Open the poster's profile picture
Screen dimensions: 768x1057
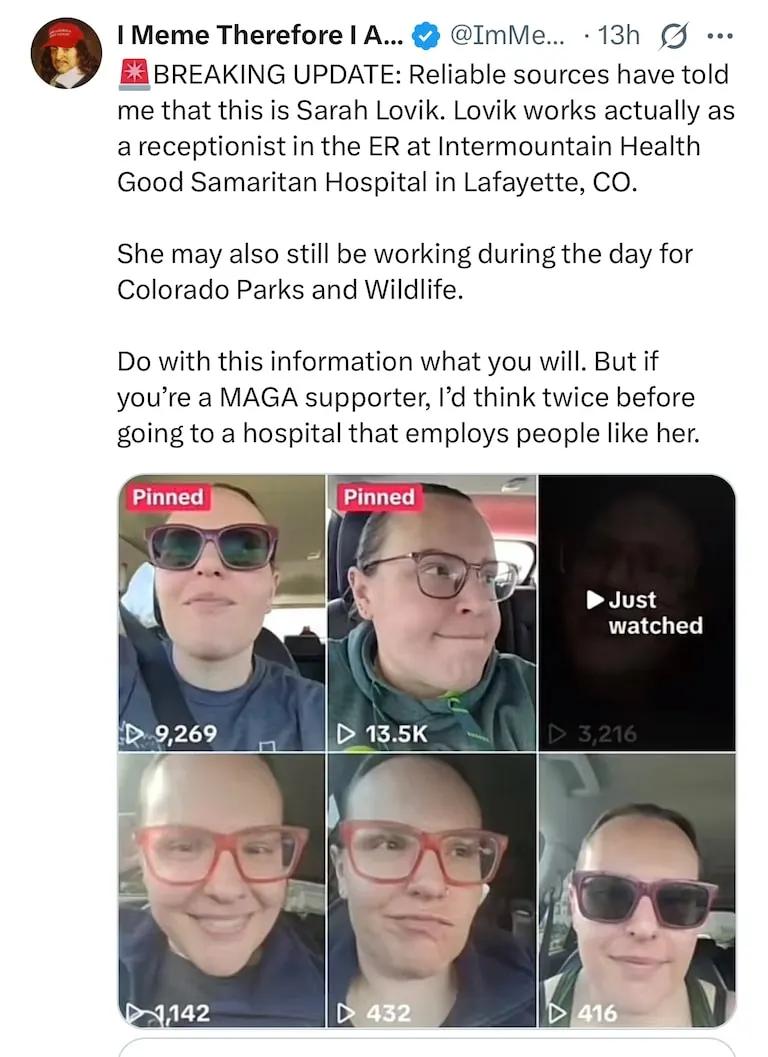(67, 52)
